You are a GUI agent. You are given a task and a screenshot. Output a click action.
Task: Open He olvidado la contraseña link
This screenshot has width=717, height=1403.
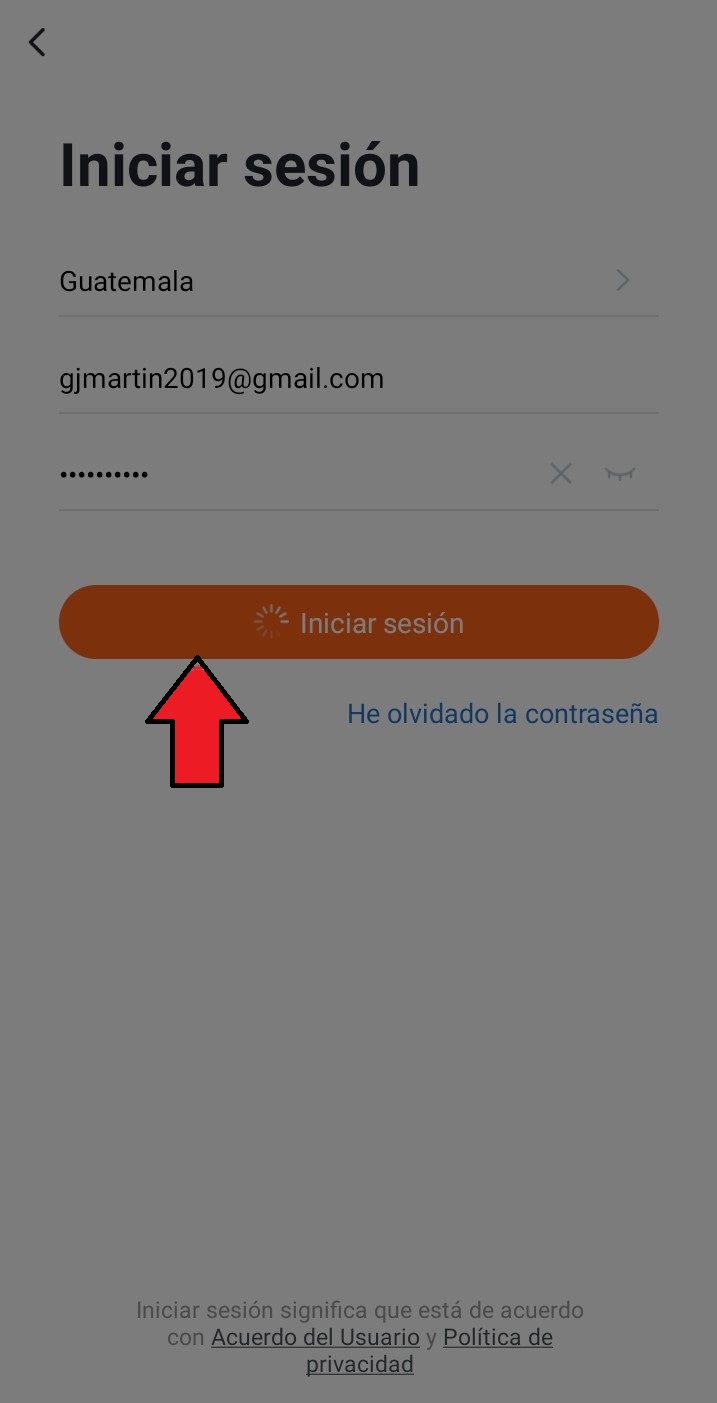click(x=502, y=714)
